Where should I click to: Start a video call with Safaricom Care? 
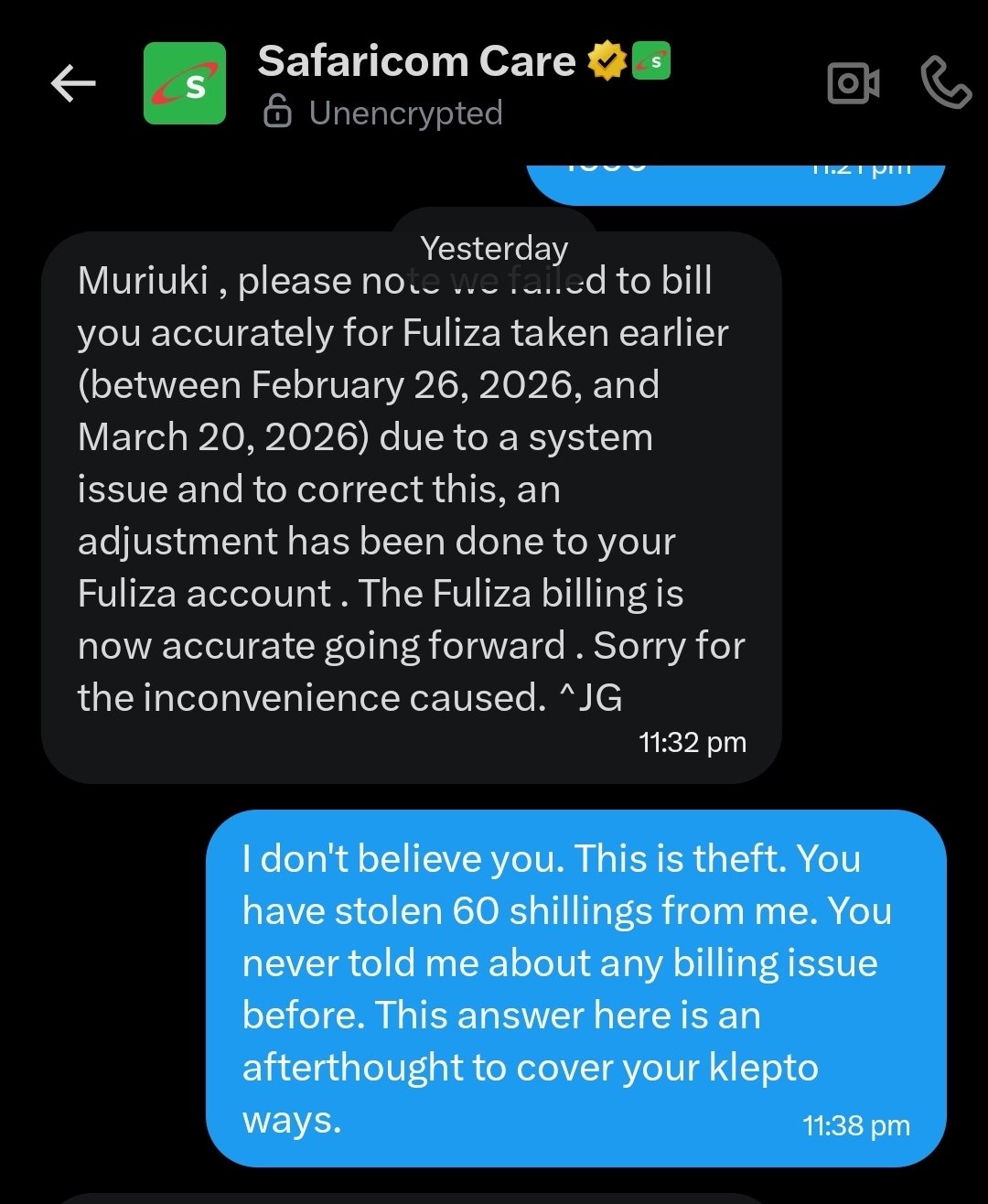(853, 84)
